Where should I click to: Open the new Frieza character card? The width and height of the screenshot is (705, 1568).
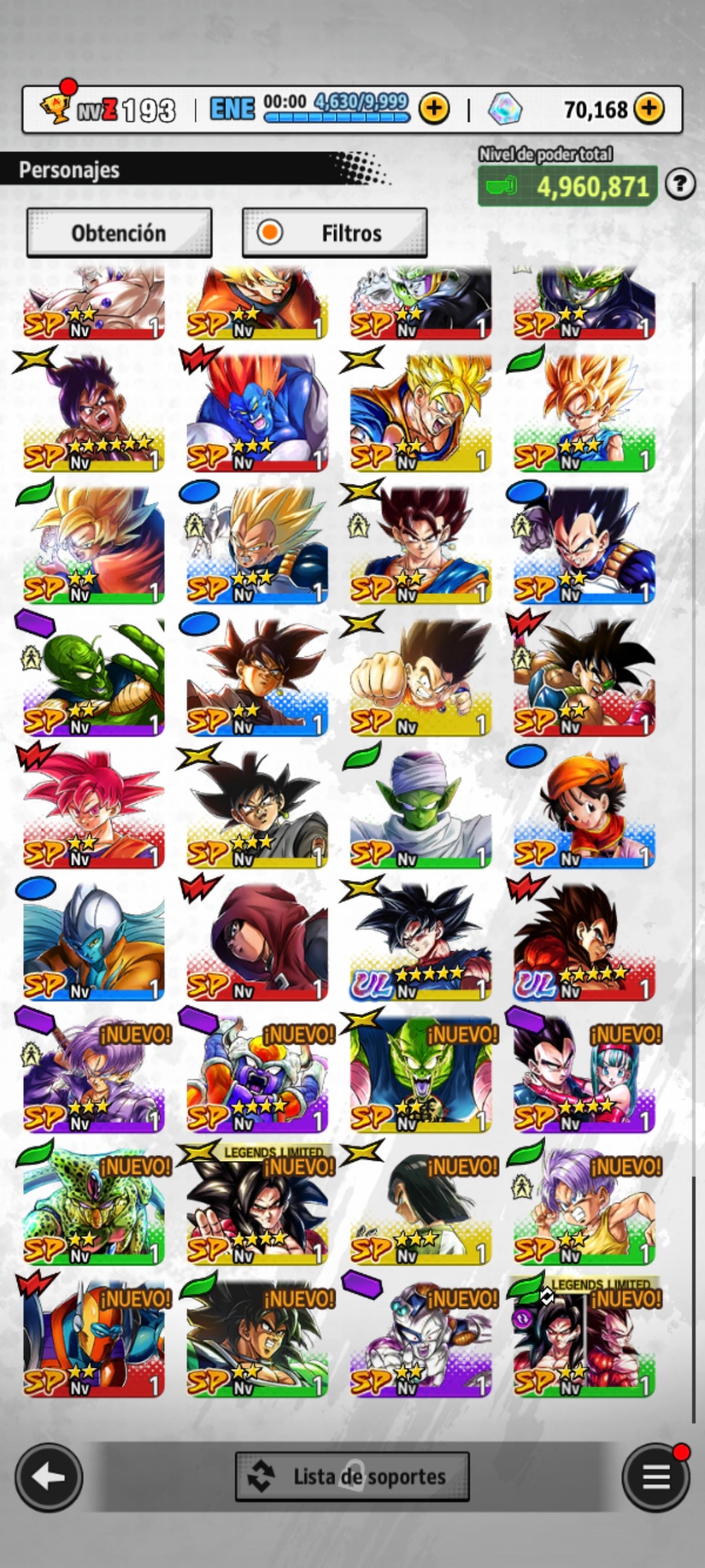tap(420, 1337)
